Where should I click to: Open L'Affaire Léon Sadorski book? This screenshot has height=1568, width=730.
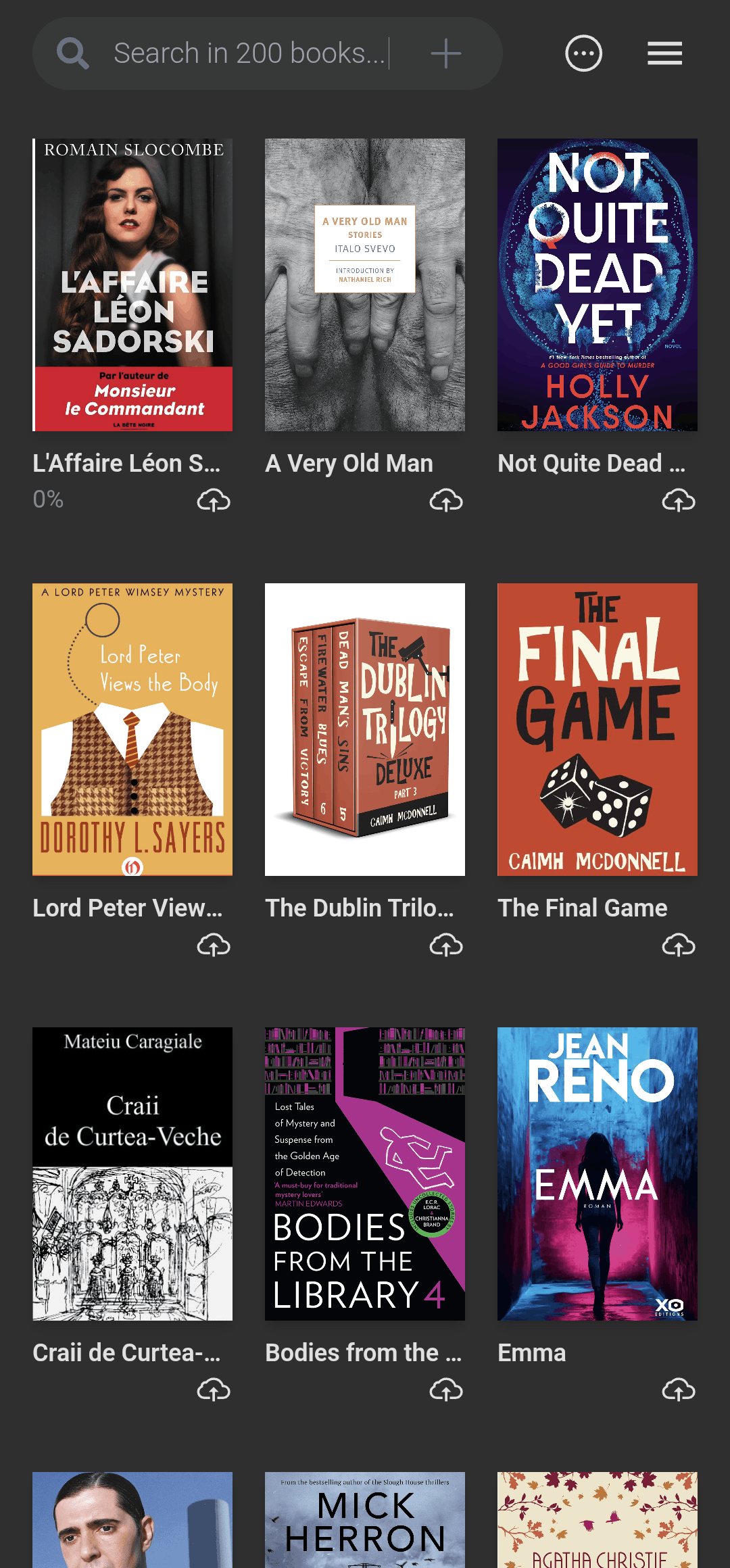point(132,285)
